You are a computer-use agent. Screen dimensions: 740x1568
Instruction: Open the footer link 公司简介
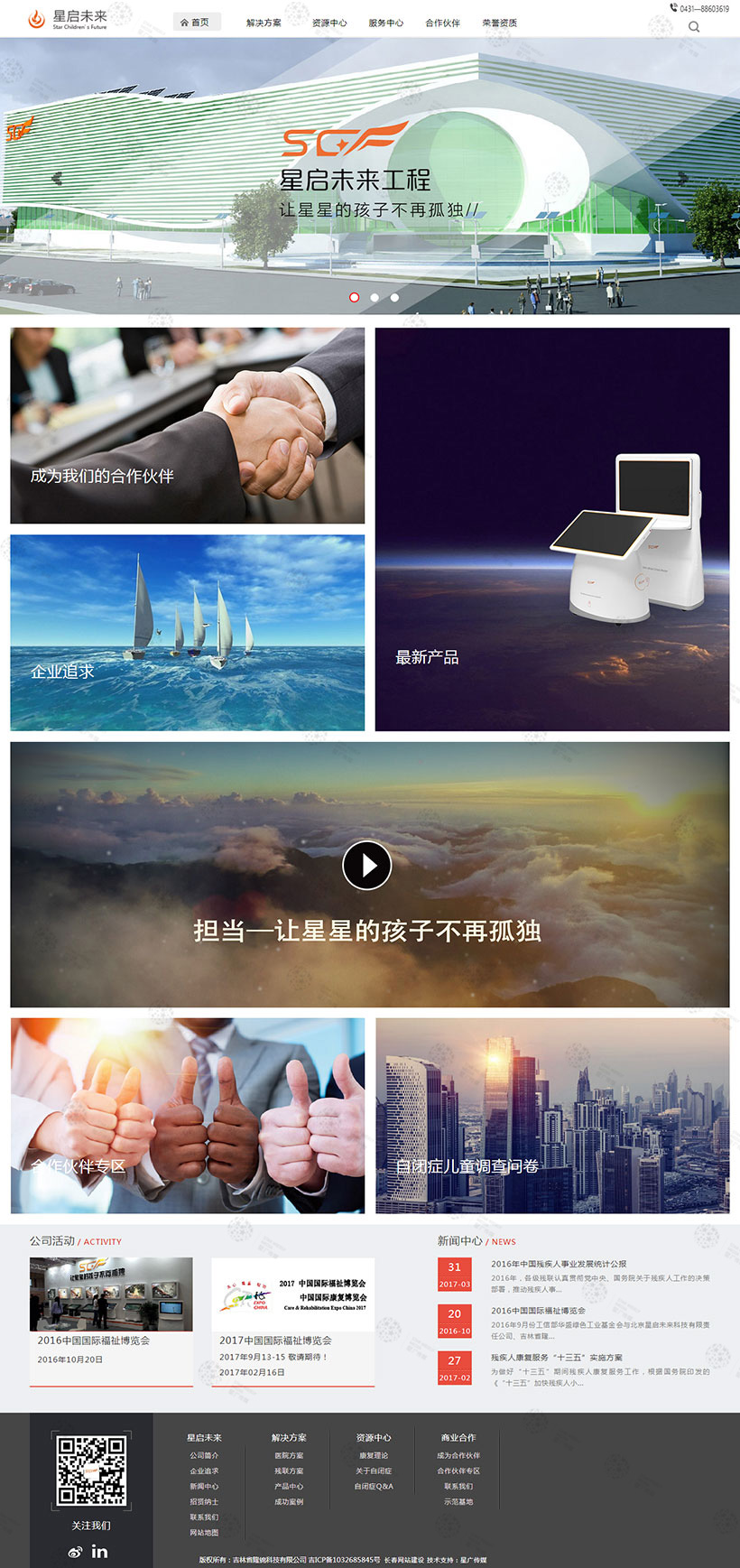pyautogui.click(x=204, y=1455)
